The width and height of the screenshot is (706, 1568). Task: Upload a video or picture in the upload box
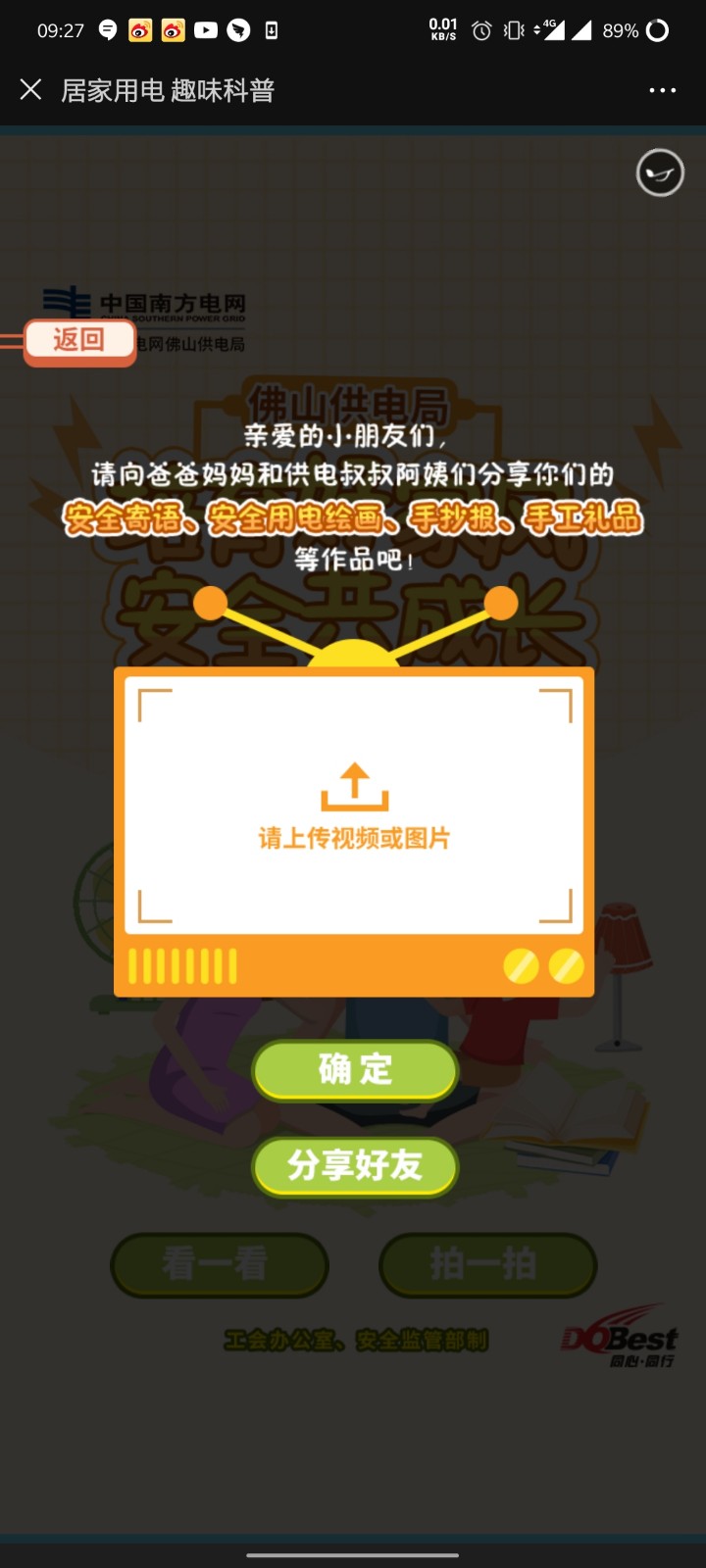(354, 806)
